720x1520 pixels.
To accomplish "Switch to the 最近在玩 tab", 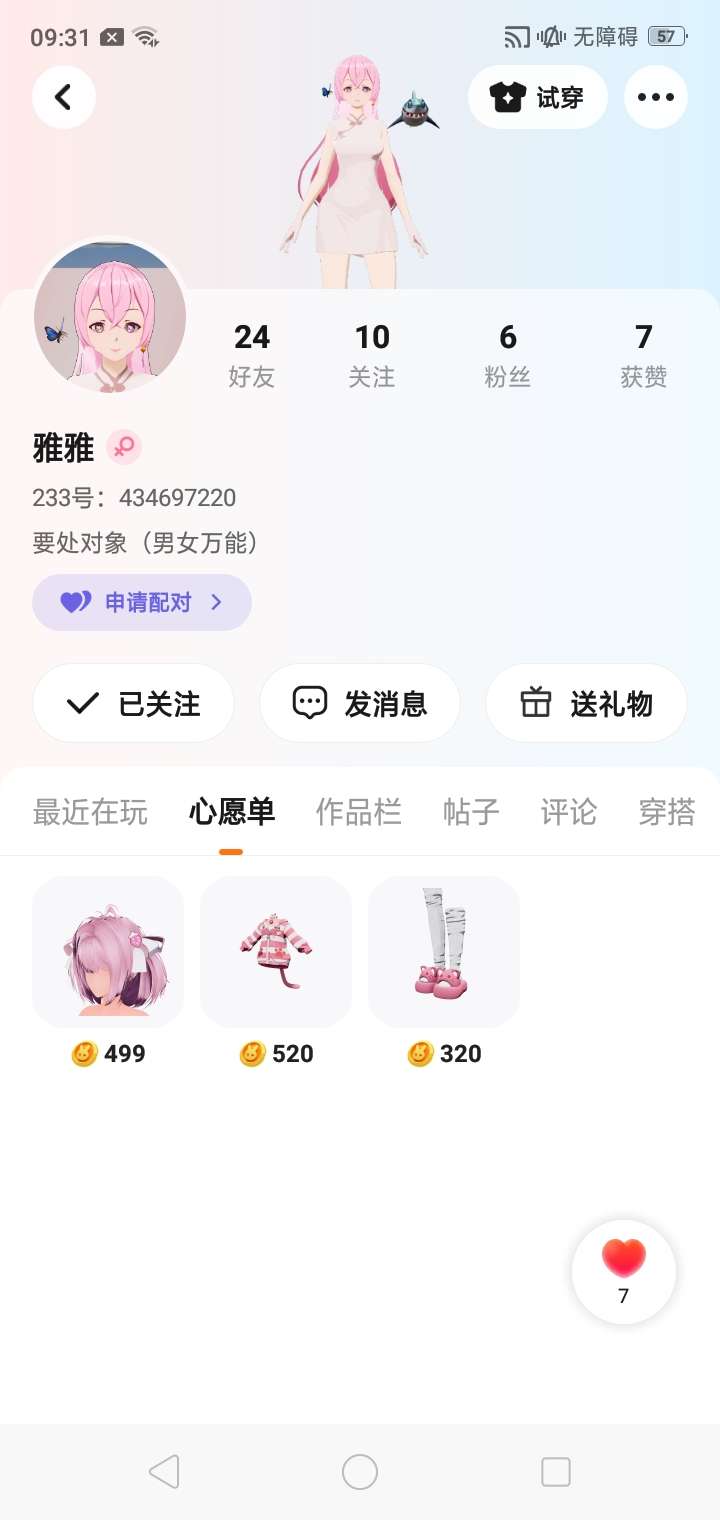I will coord(90,812).
